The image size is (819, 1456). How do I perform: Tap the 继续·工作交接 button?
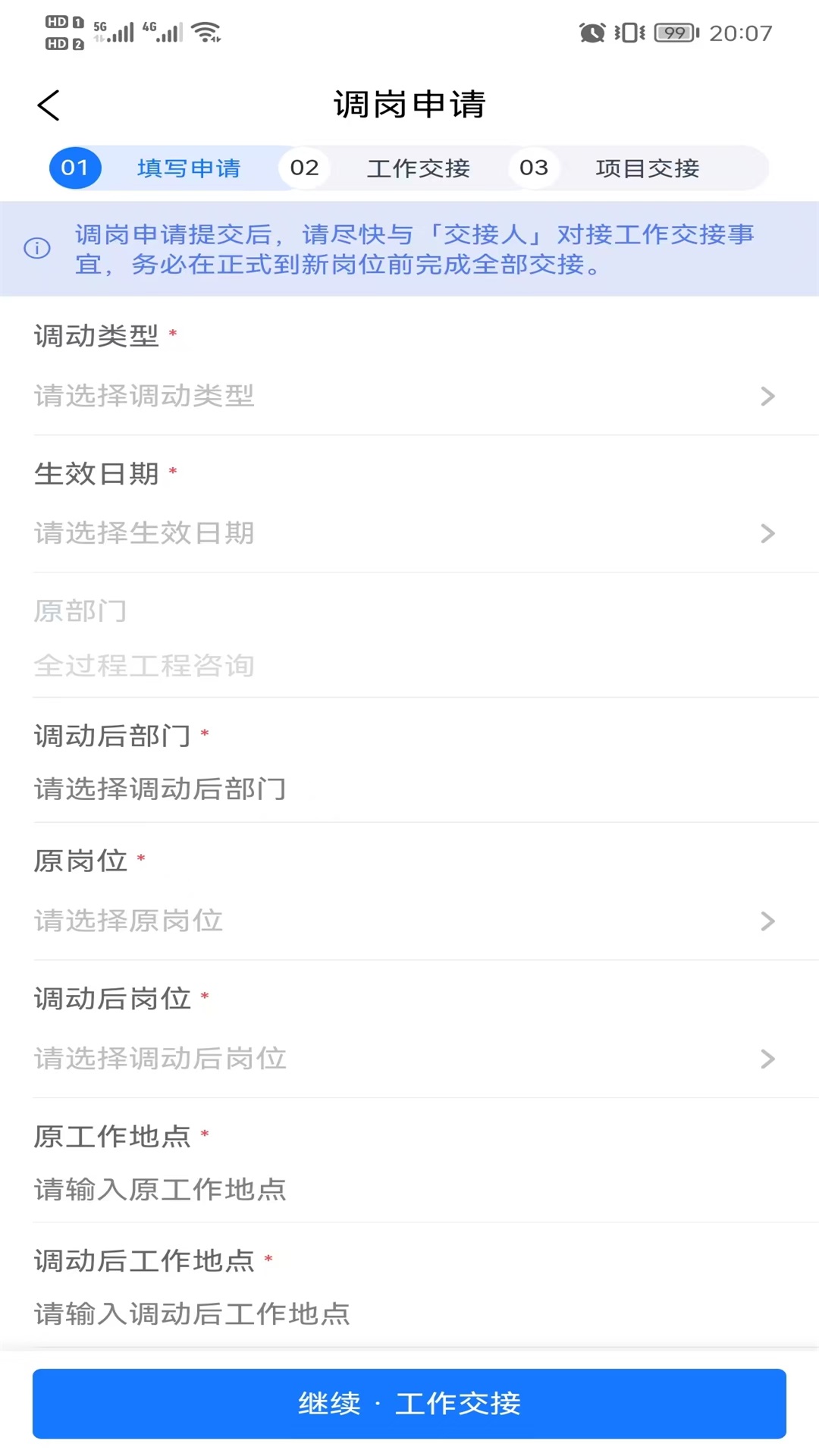[x=409, y=1404]
